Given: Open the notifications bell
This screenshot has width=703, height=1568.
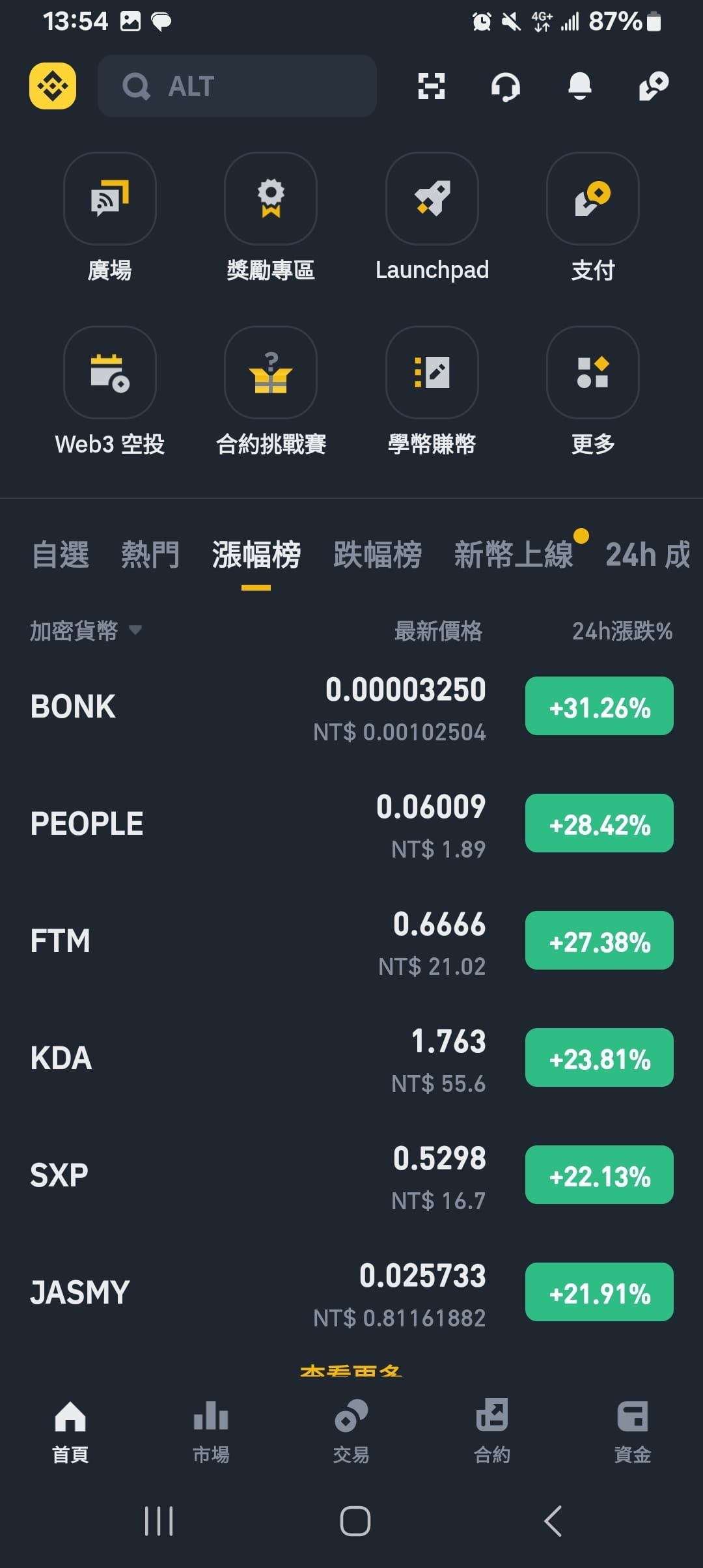Looking at the screenshot, I should coord(580,86).
